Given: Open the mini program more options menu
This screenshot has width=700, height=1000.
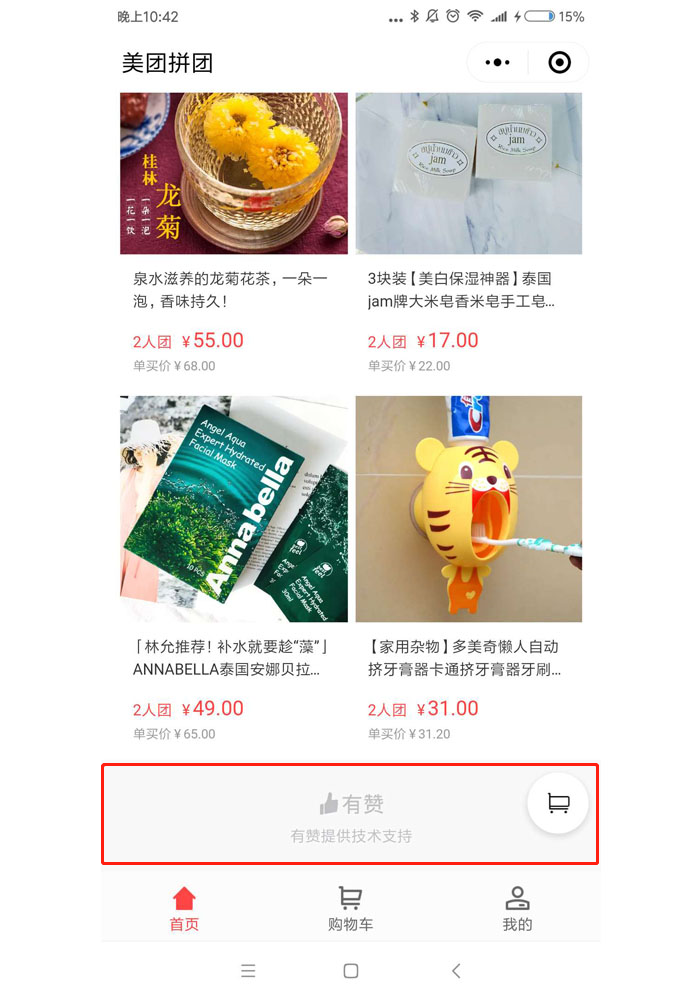Looking at the screenshot, I should [497, 63].
